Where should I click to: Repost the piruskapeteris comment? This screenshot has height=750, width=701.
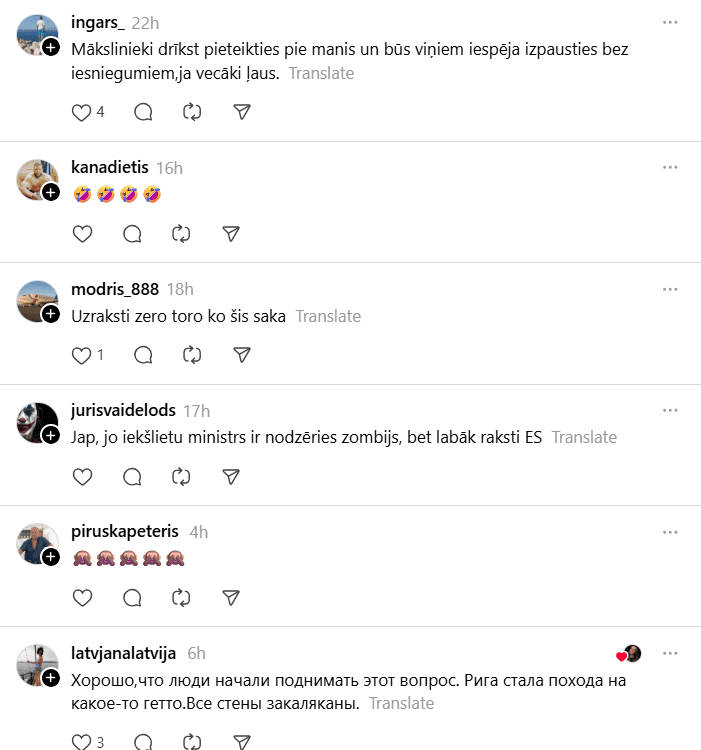(x=181, y=597)
